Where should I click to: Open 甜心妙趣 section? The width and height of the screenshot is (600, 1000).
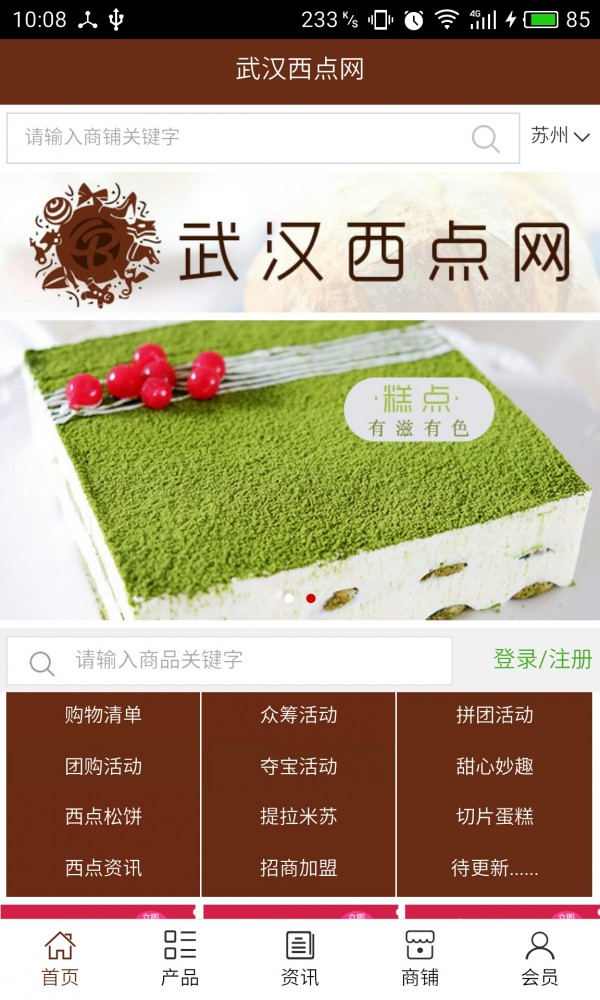(494, 766)
